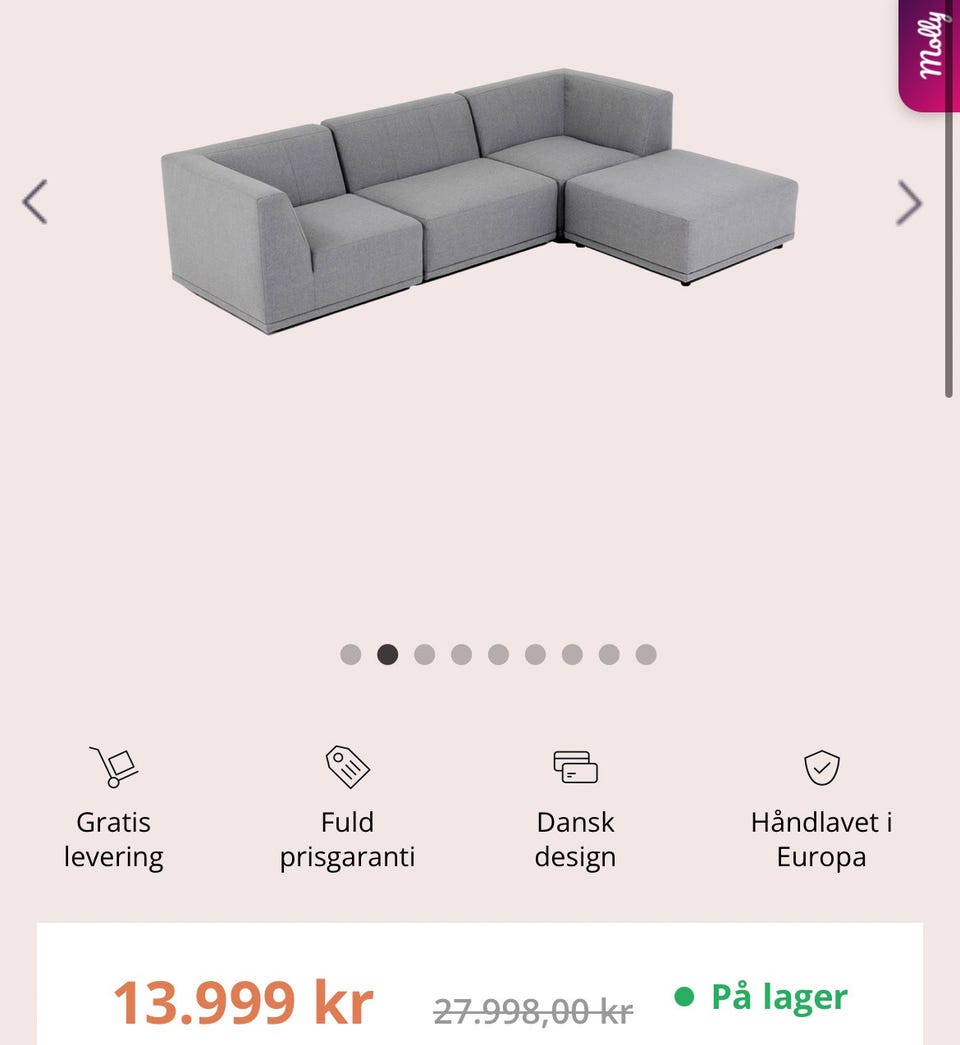Select the first carousel dot
960x1045 pixels.
tap(351, 654)
